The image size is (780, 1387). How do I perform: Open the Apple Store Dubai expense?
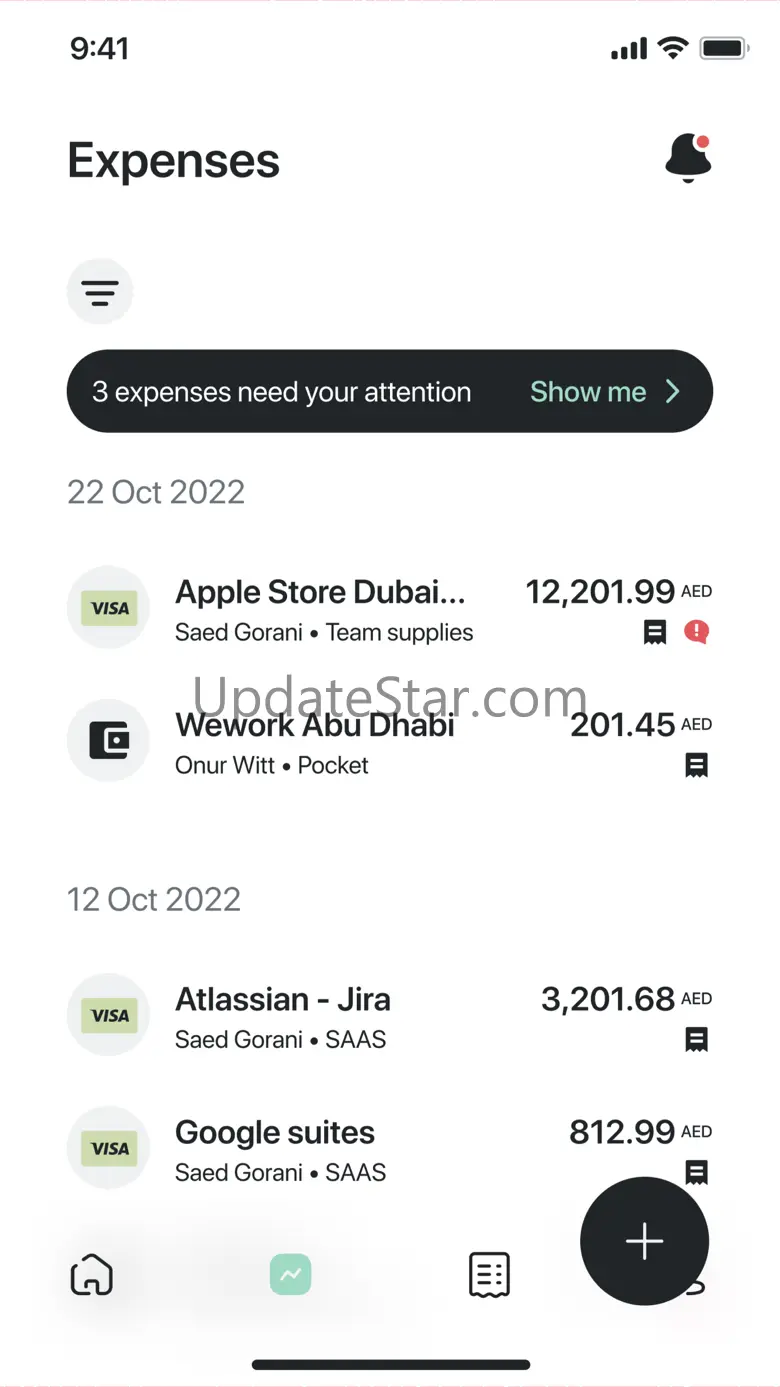pos(390,608)
